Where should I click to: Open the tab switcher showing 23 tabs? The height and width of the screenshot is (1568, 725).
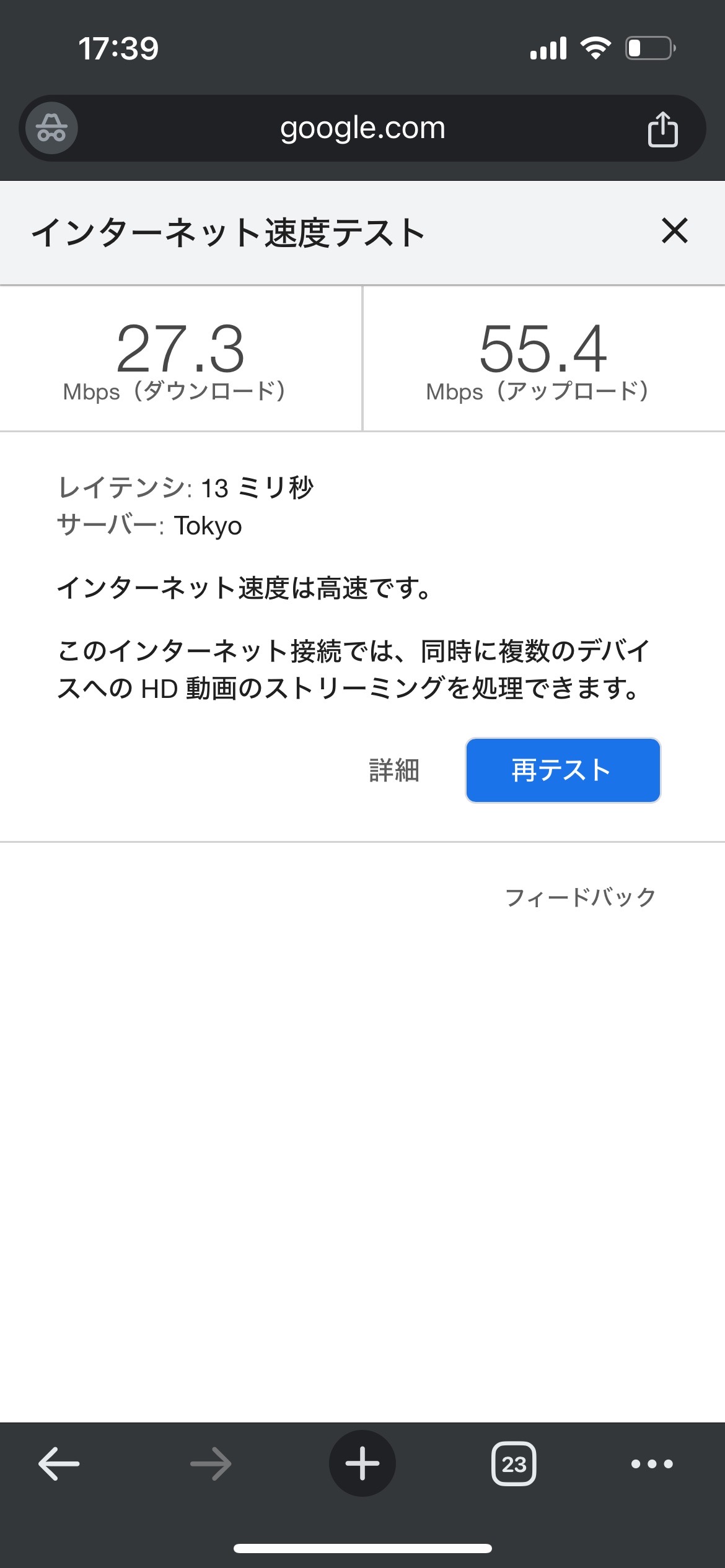pyautogui.click(x=514, y=1463)
